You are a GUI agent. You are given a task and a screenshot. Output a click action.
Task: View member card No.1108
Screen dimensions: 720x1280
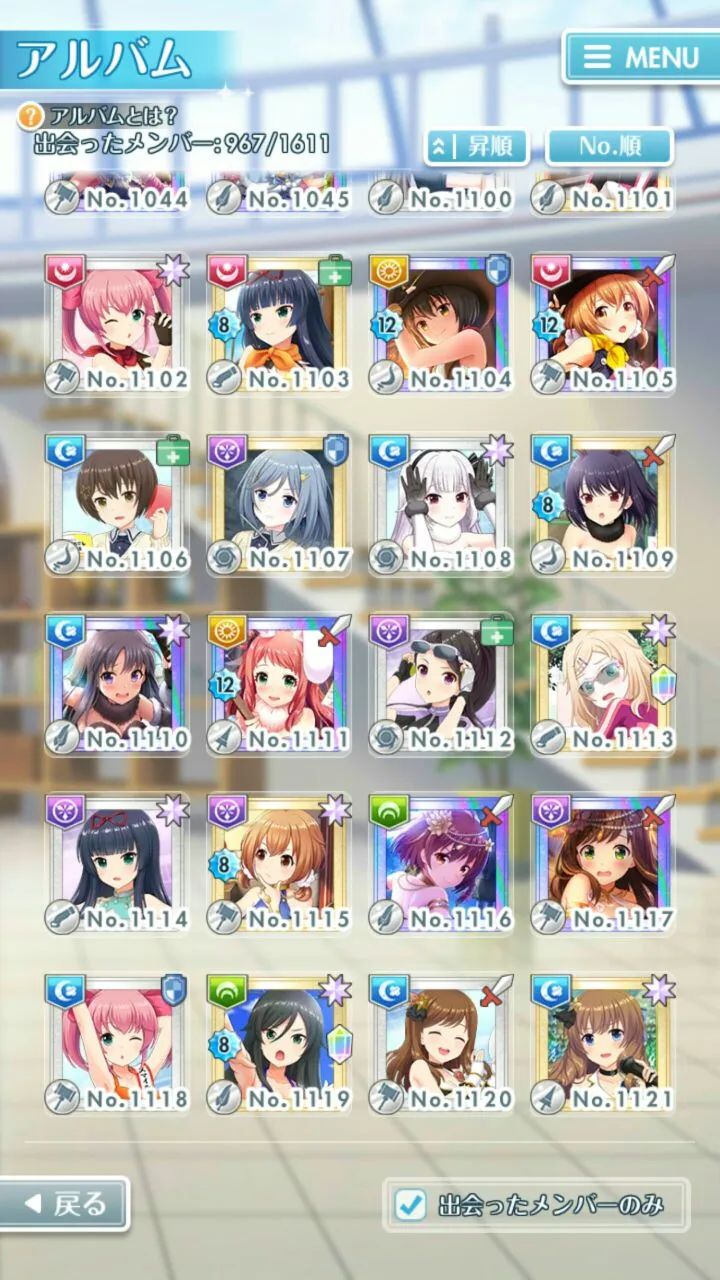[440, 502]
